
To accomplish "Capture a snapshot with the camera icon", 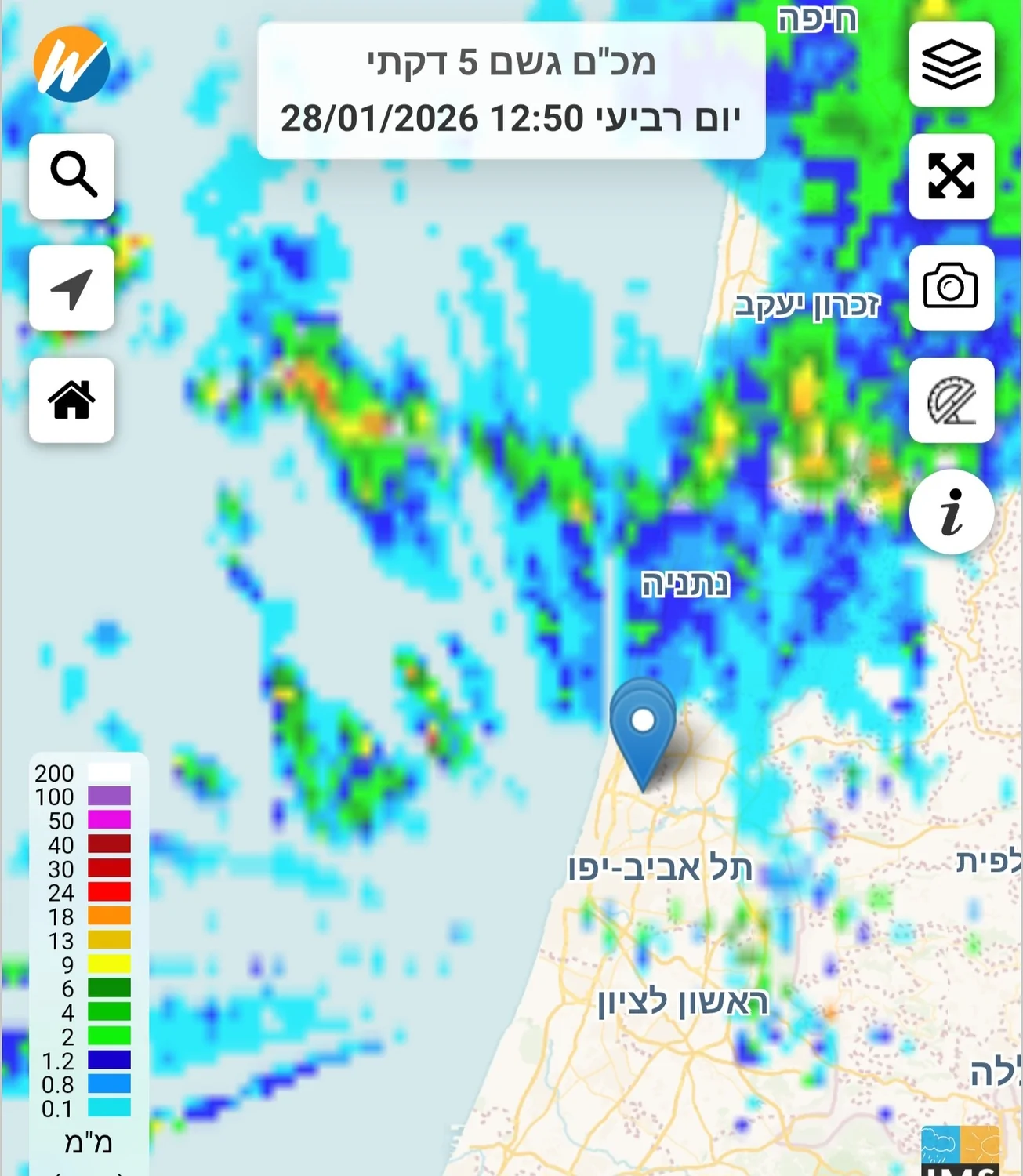I will pos(952,288).
